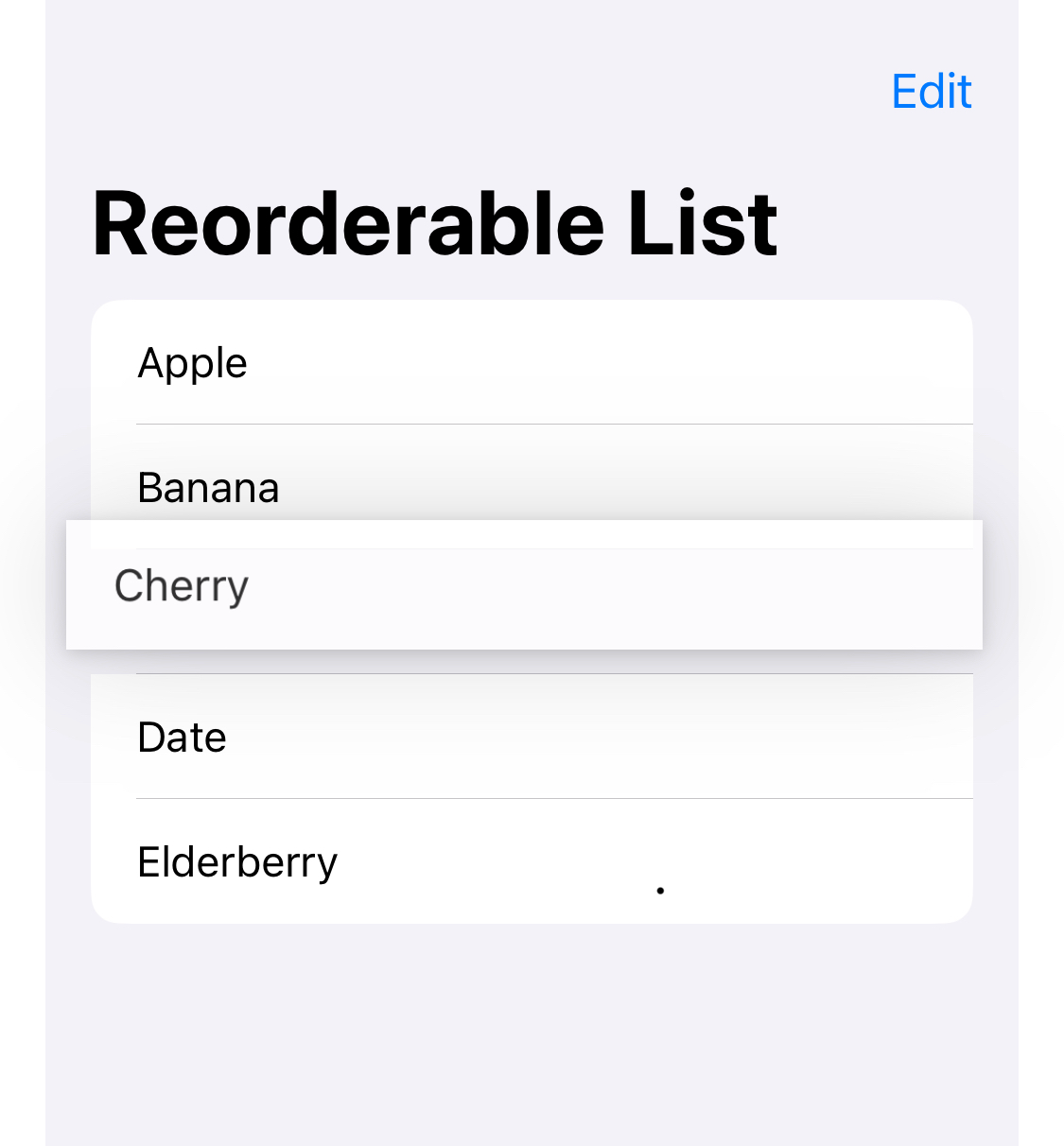1064x1146 pixels.
Task: Tap the Cherry row
Action: 524,586
